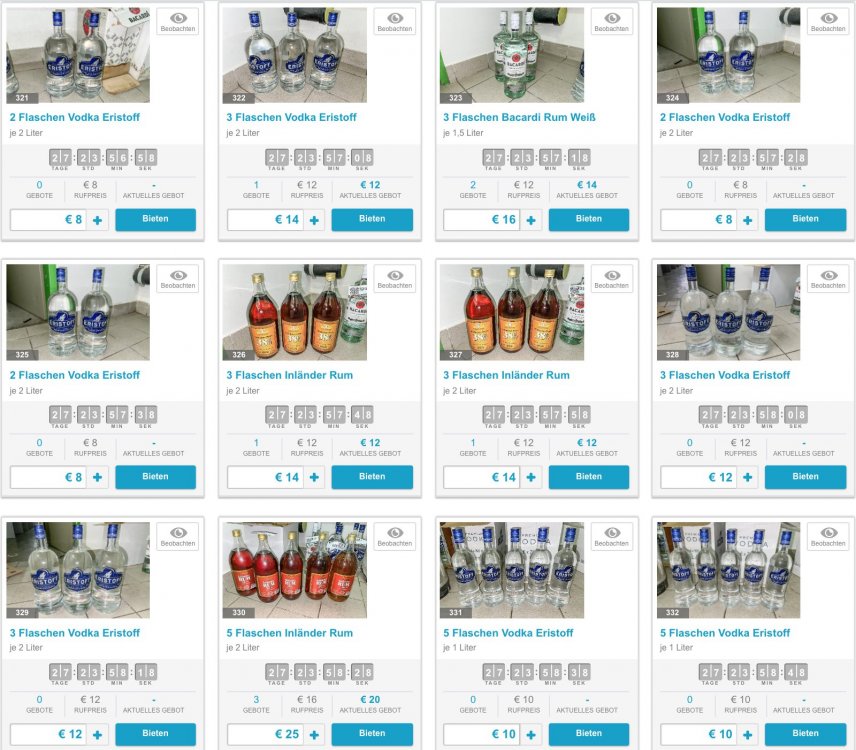This screenshot has width=856, height=750.
Task: Watch lot 332 using the Beobachten eye button
Action: [827, 537]
